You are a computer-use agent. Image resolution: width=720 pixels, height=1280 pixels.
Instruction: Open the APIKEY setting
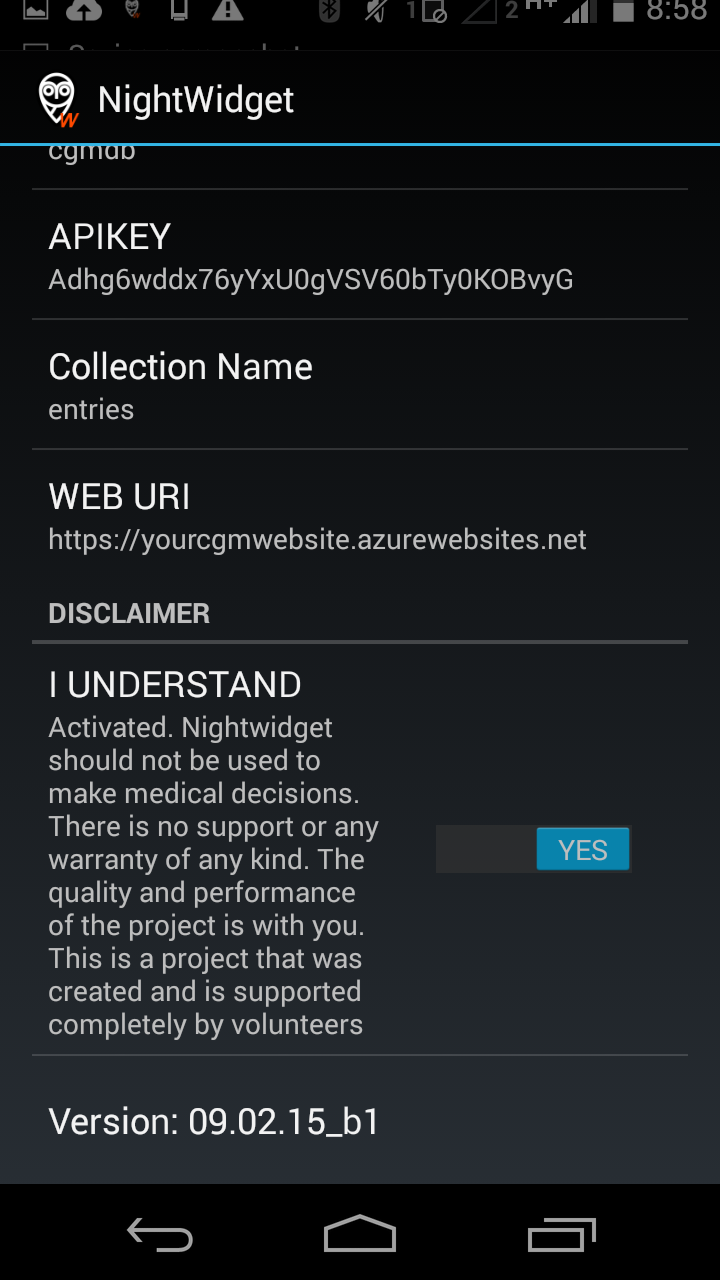click(x=360, y=256)
